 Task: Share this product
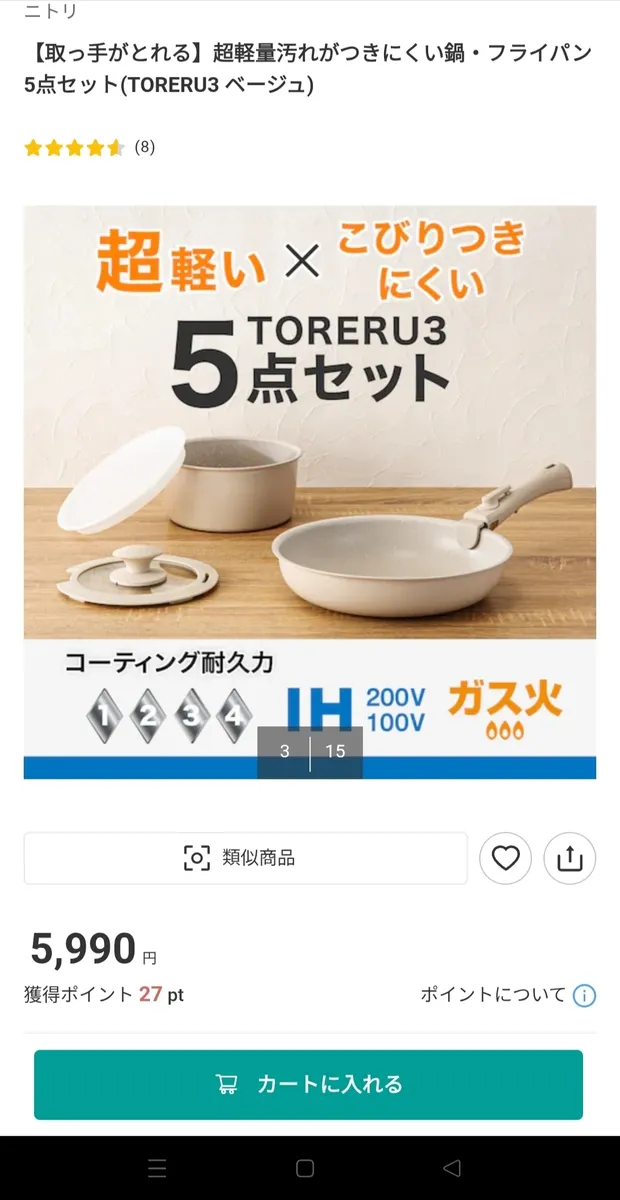click(569, 858)
